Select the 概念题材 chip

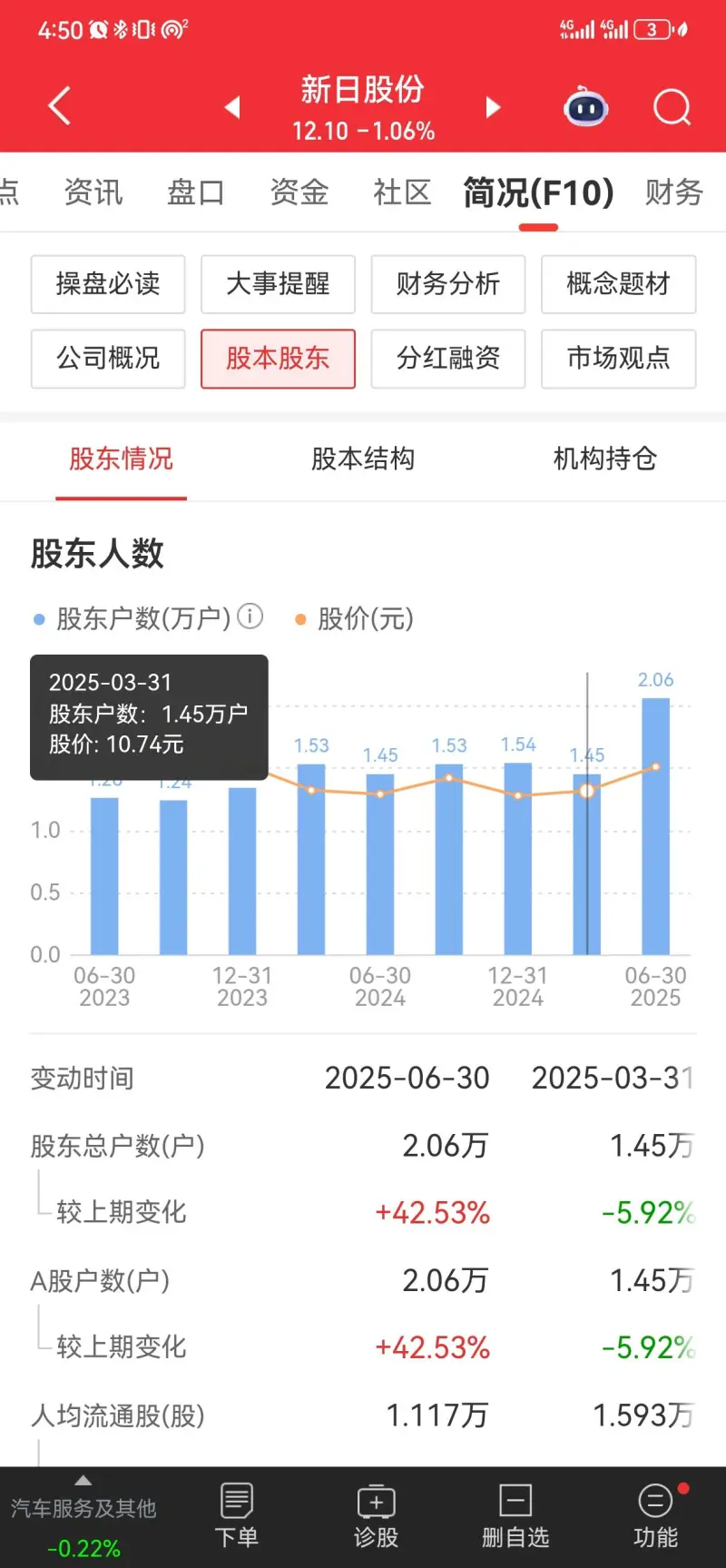618,284
